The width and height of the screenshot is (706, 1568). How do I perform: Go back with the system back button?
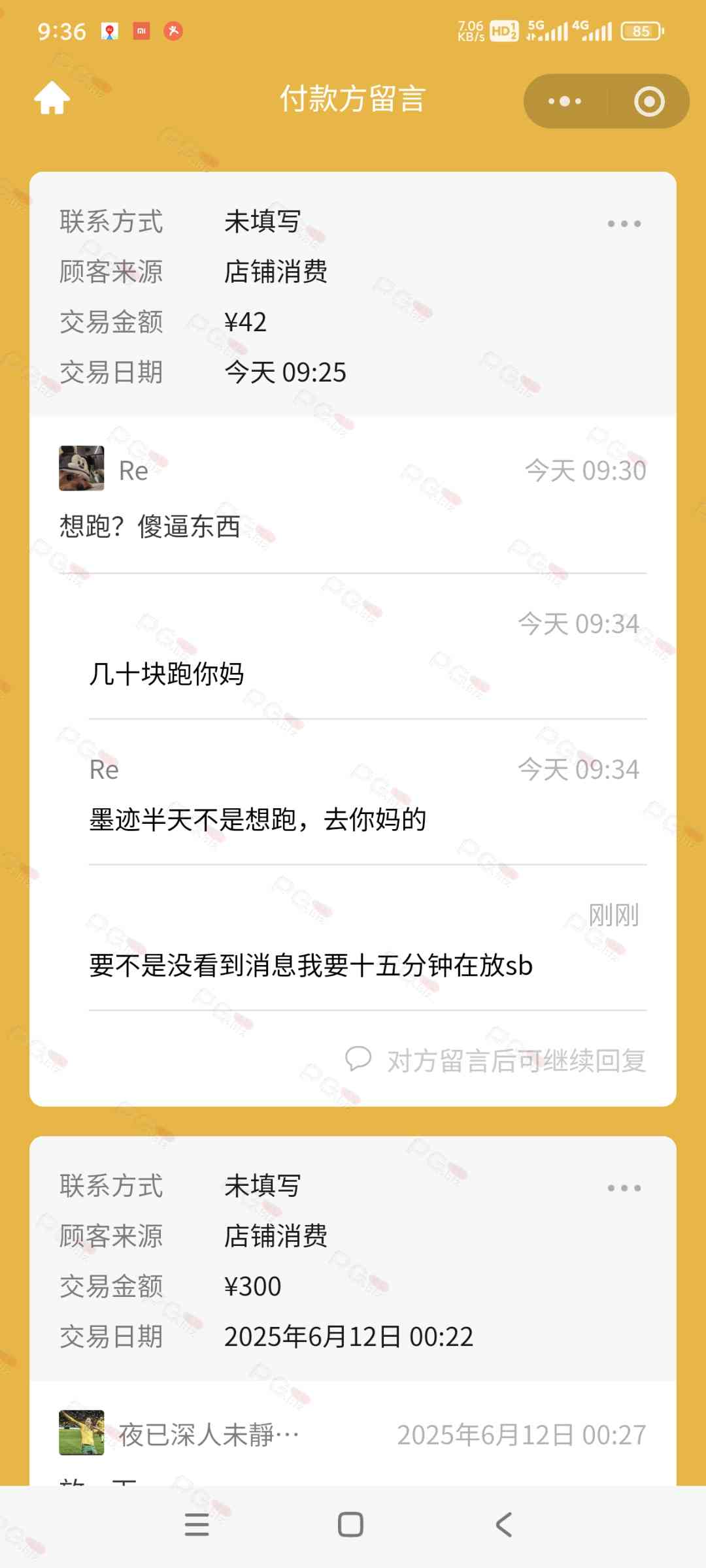pos(503,1525)
